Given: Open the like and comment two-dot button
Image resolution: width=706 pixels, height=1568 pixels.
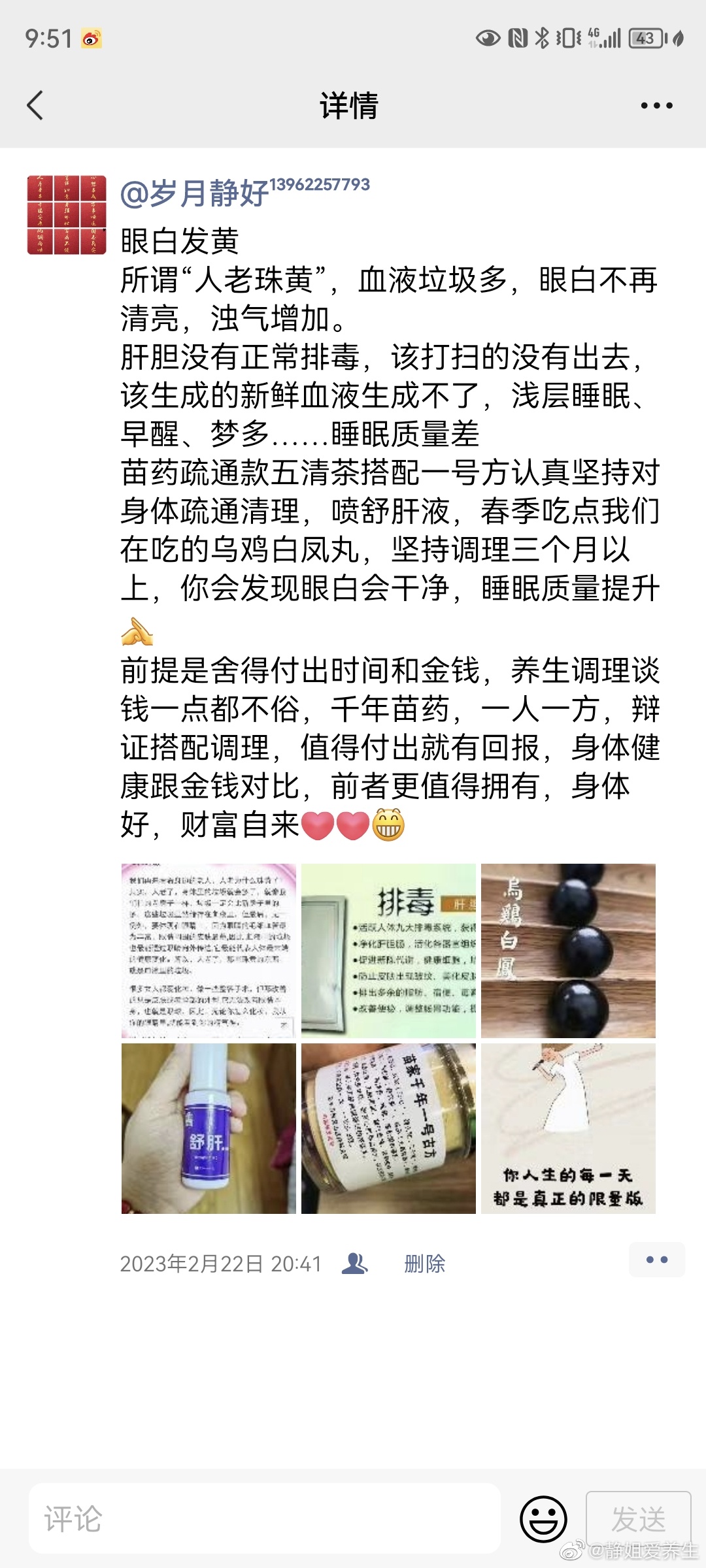Looking at the screenshot, I should 656,1260.
